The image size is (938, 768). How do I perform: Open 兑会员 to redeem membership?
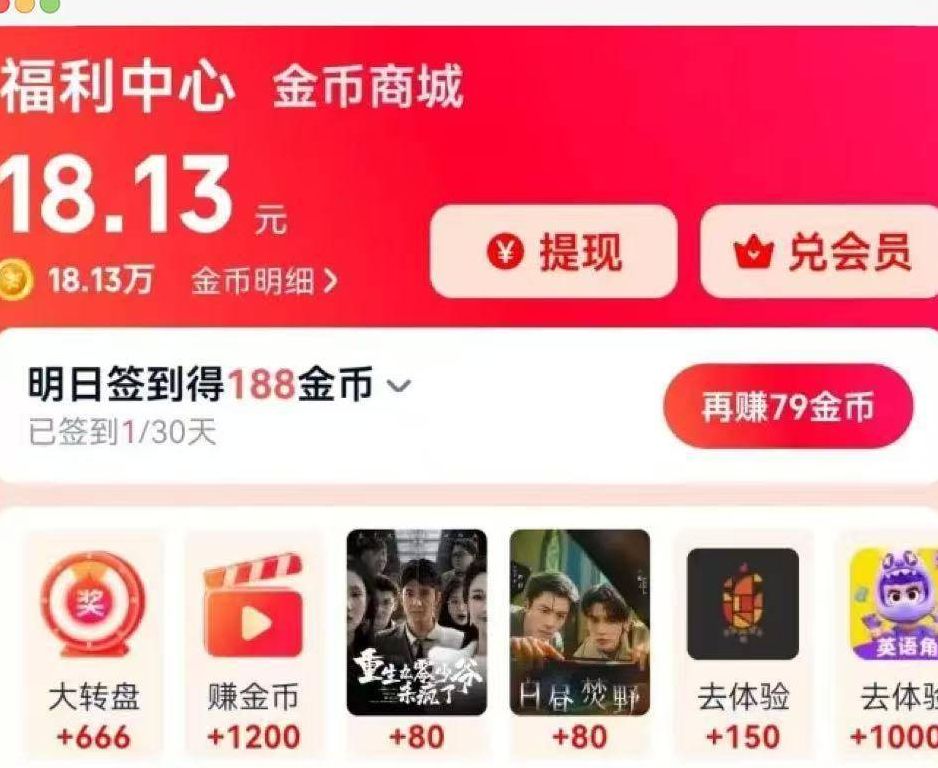tap(820, 251)
